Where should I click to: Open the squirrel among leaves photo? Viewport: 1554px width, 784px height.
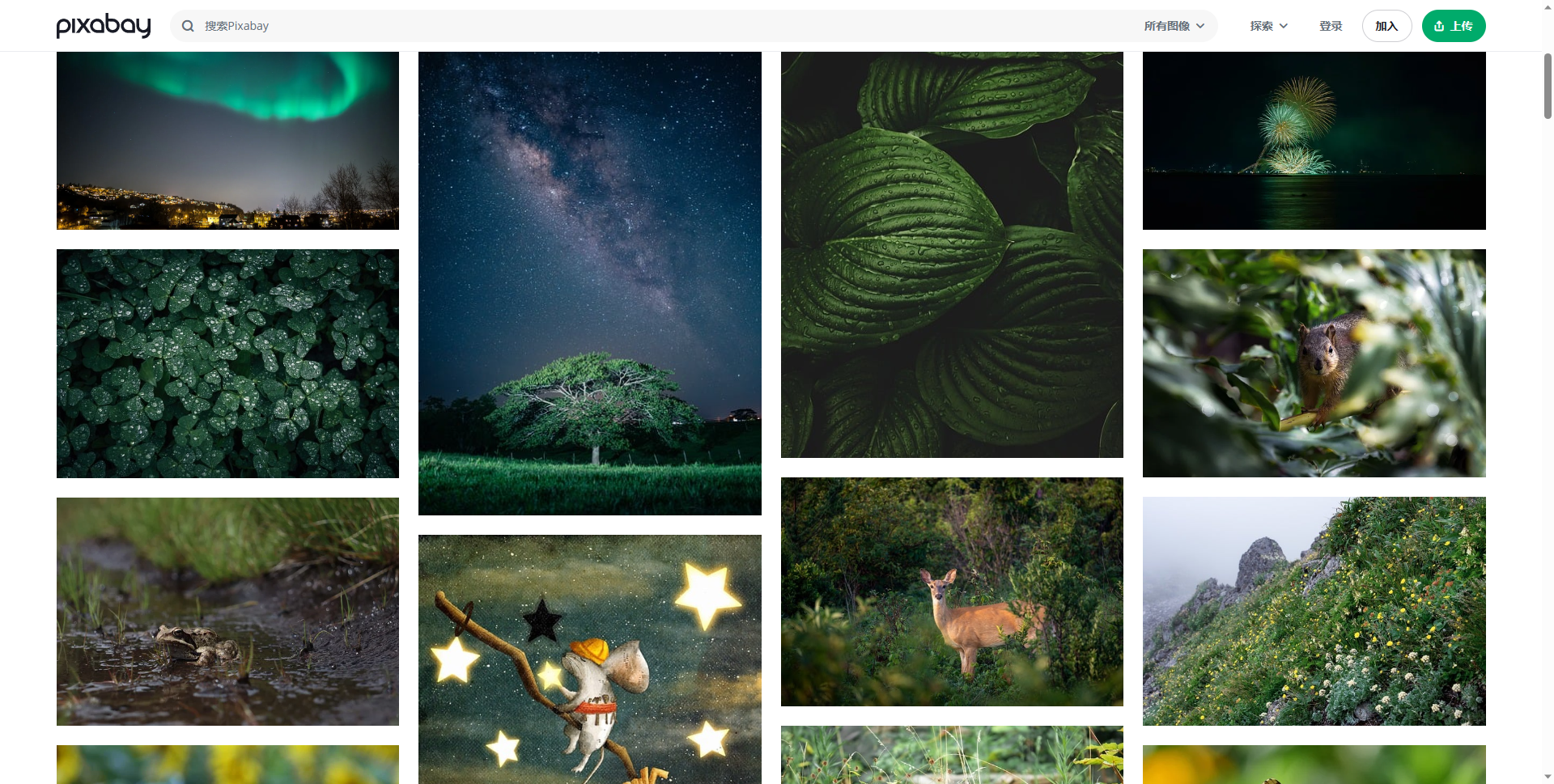[1314, 363]
